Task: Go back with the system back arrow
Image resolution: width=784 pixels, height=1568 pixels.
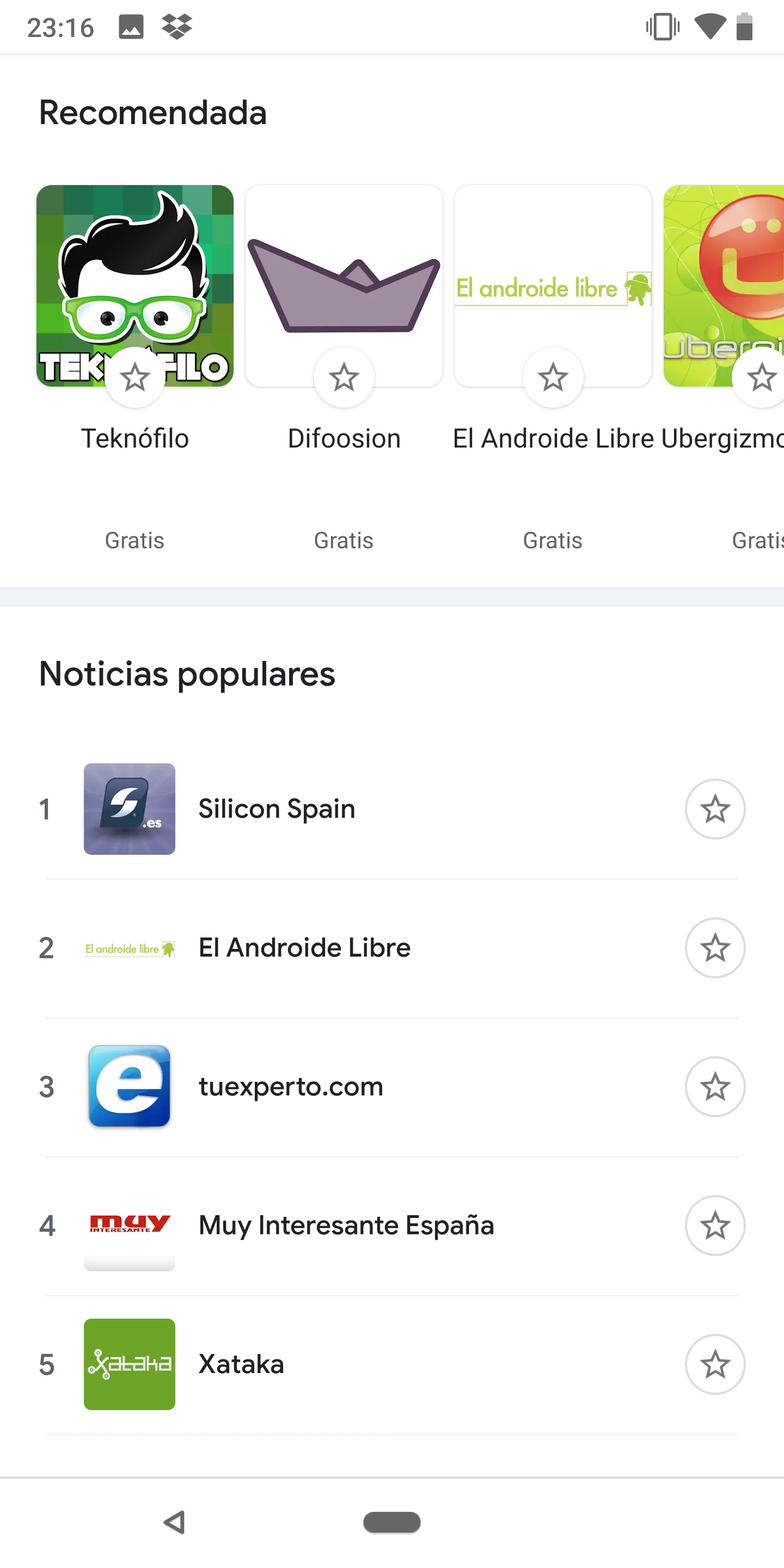Action: point(175,1522)
